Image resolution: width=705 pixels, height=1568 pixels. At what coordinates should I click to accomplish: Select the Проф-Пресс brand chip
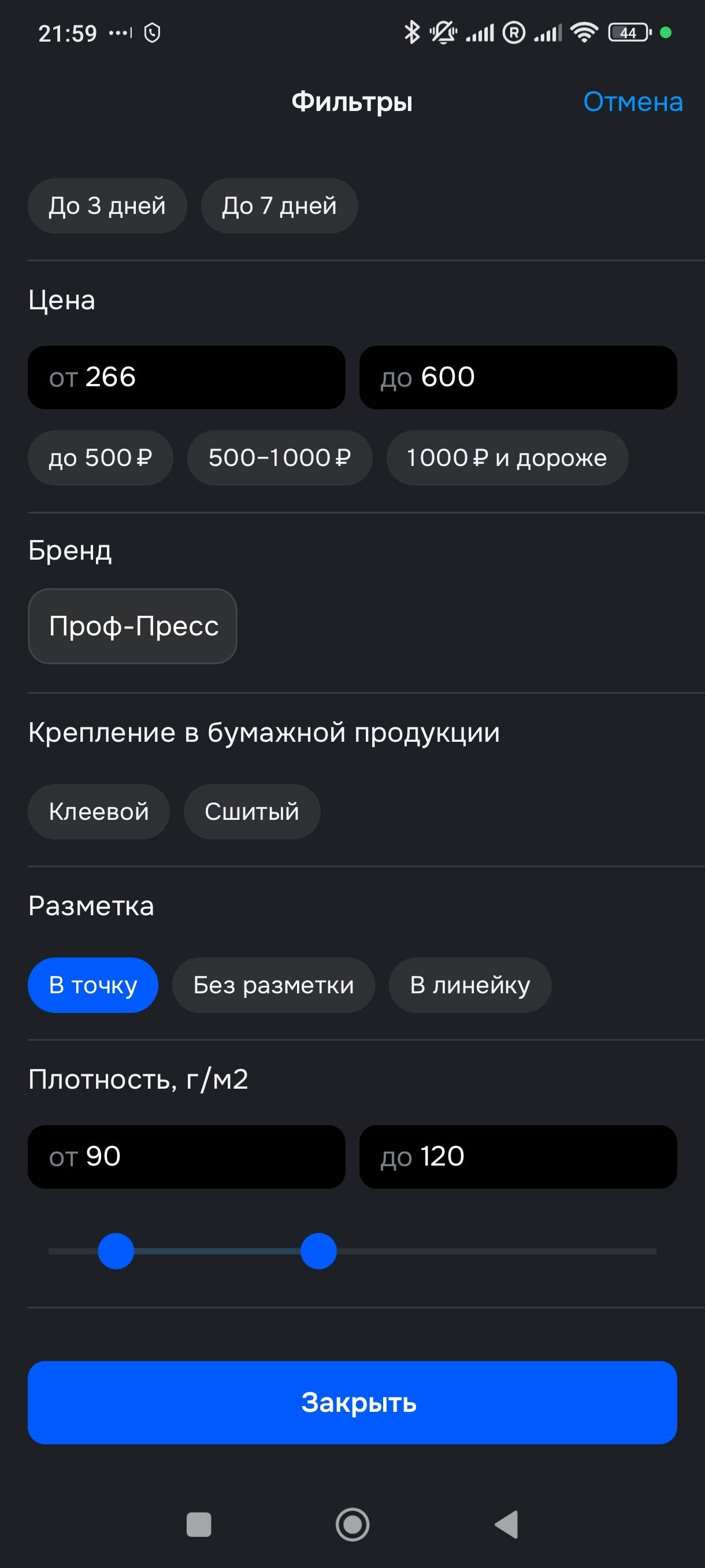pyautogui.click(x=132, y=626)
